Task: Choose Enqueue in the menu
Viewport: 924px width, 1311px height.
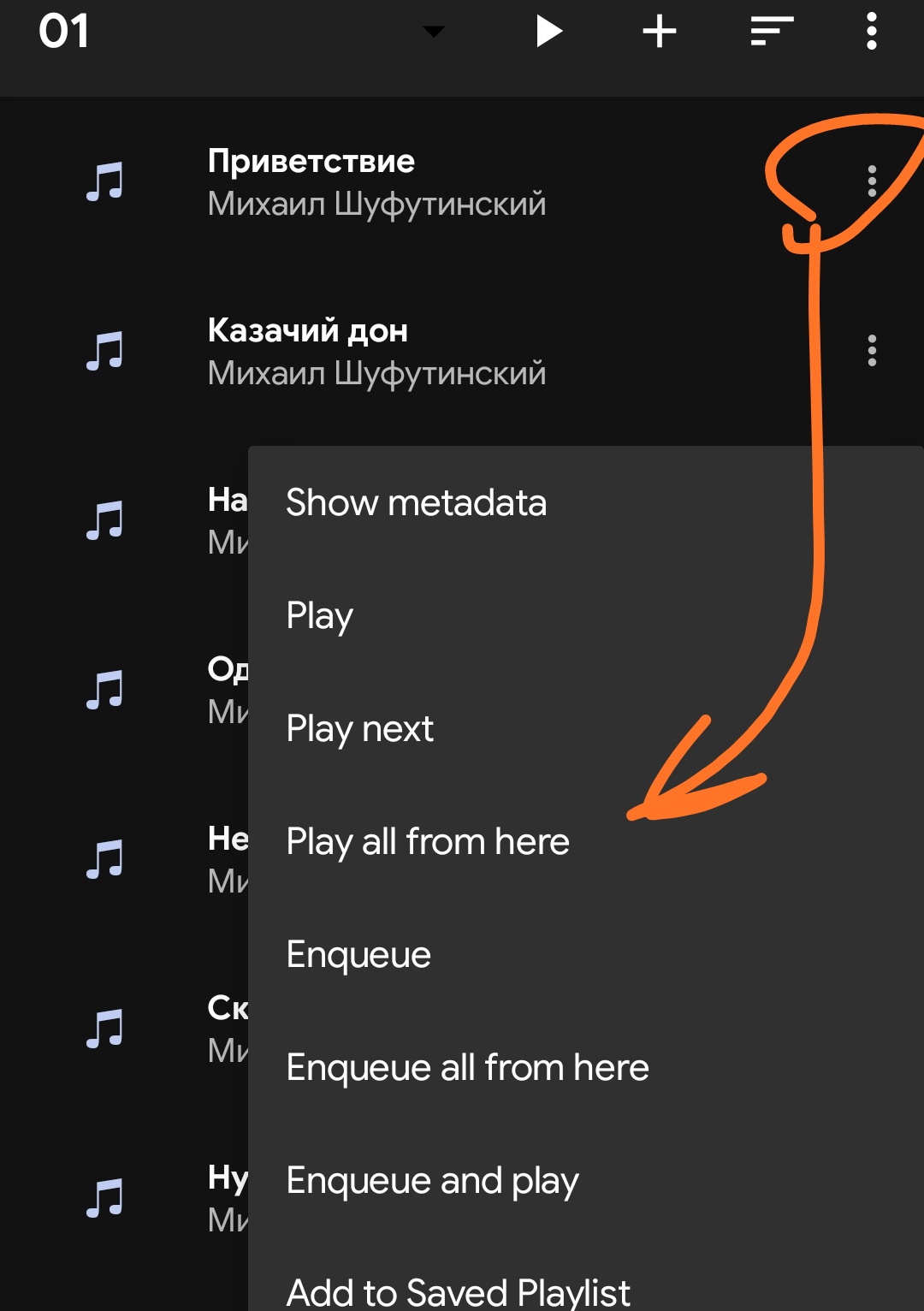Action: pyautogui.click(x=358, y=954)
